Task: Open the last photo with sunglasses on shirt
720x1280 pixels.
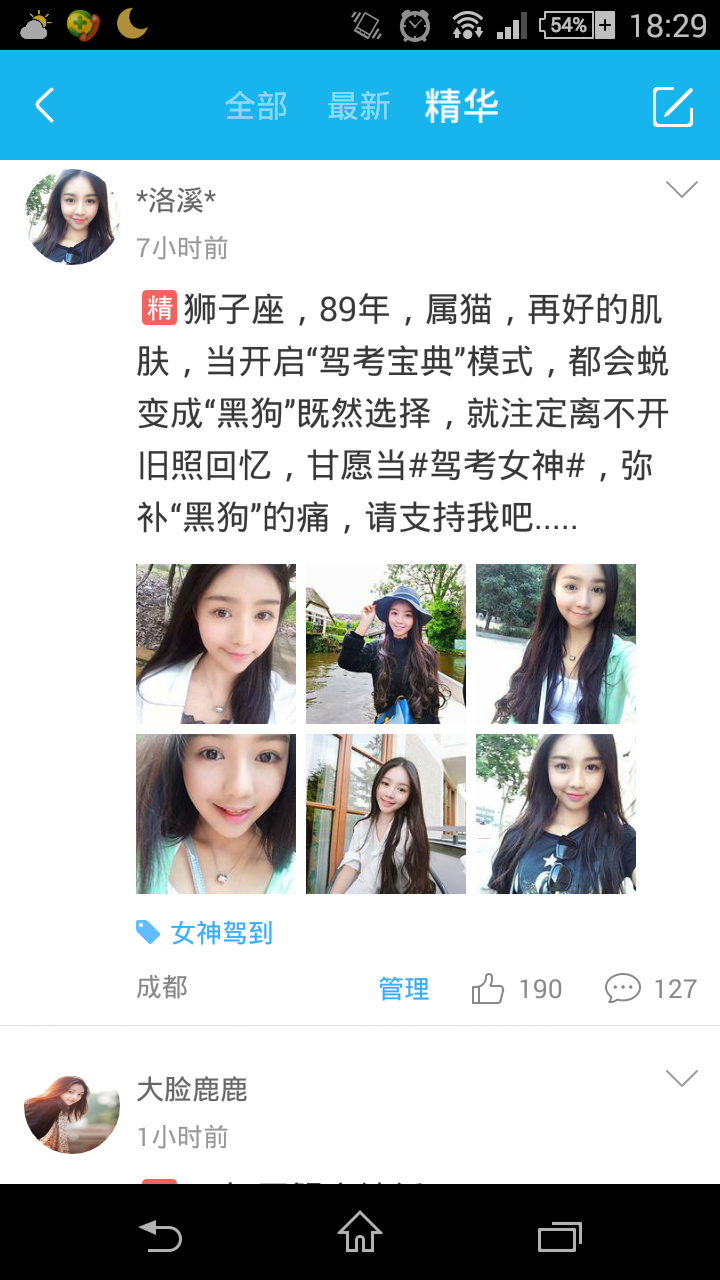Action: coord(556,814)
